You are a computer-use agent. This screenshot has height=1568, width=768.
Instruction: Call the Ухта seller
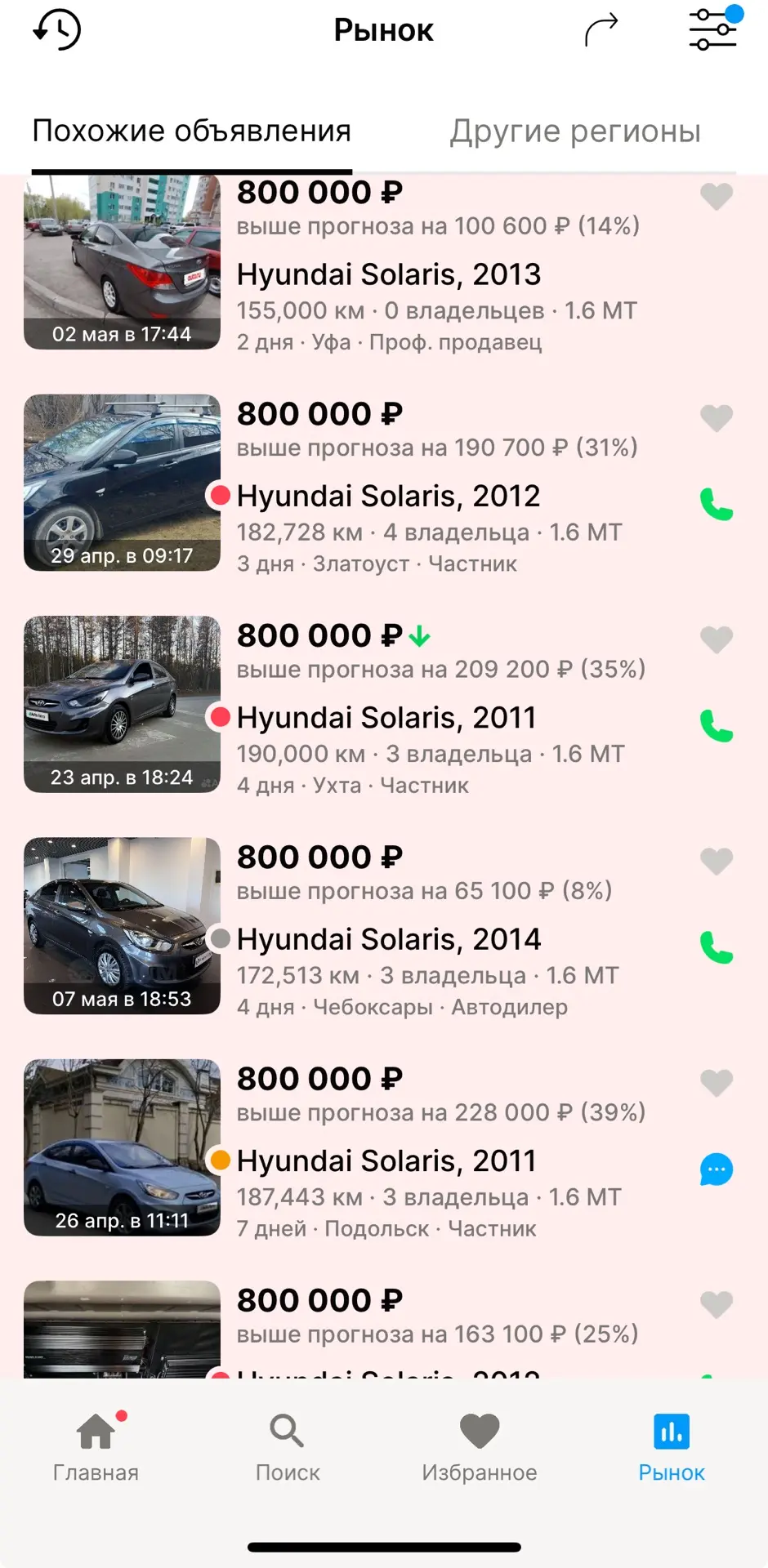coord(717,726)
